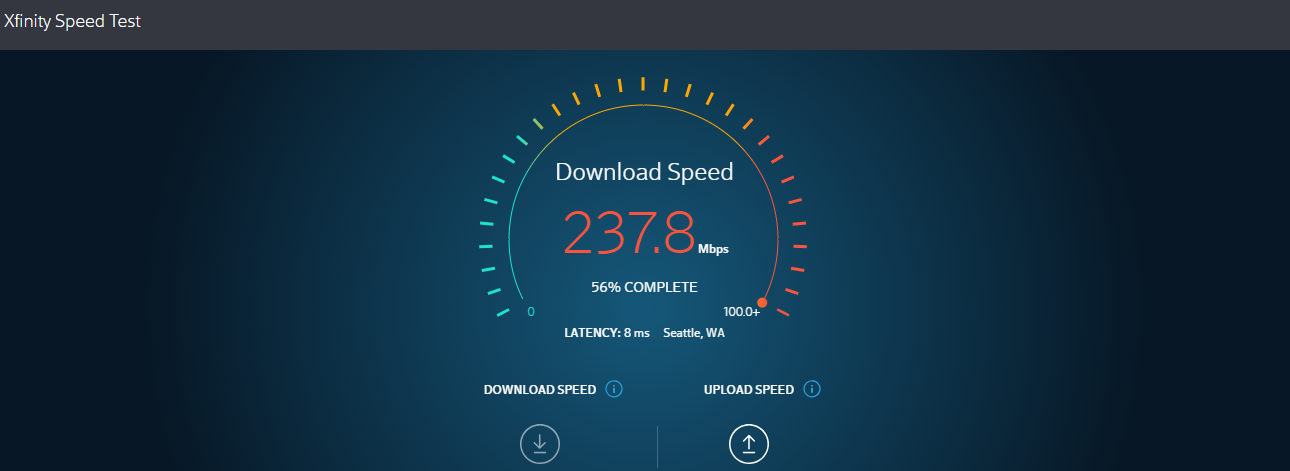Tap the upload arrow circle button
The width and height of the screenshot is (1290, 471).
click(x=749, y=444)
